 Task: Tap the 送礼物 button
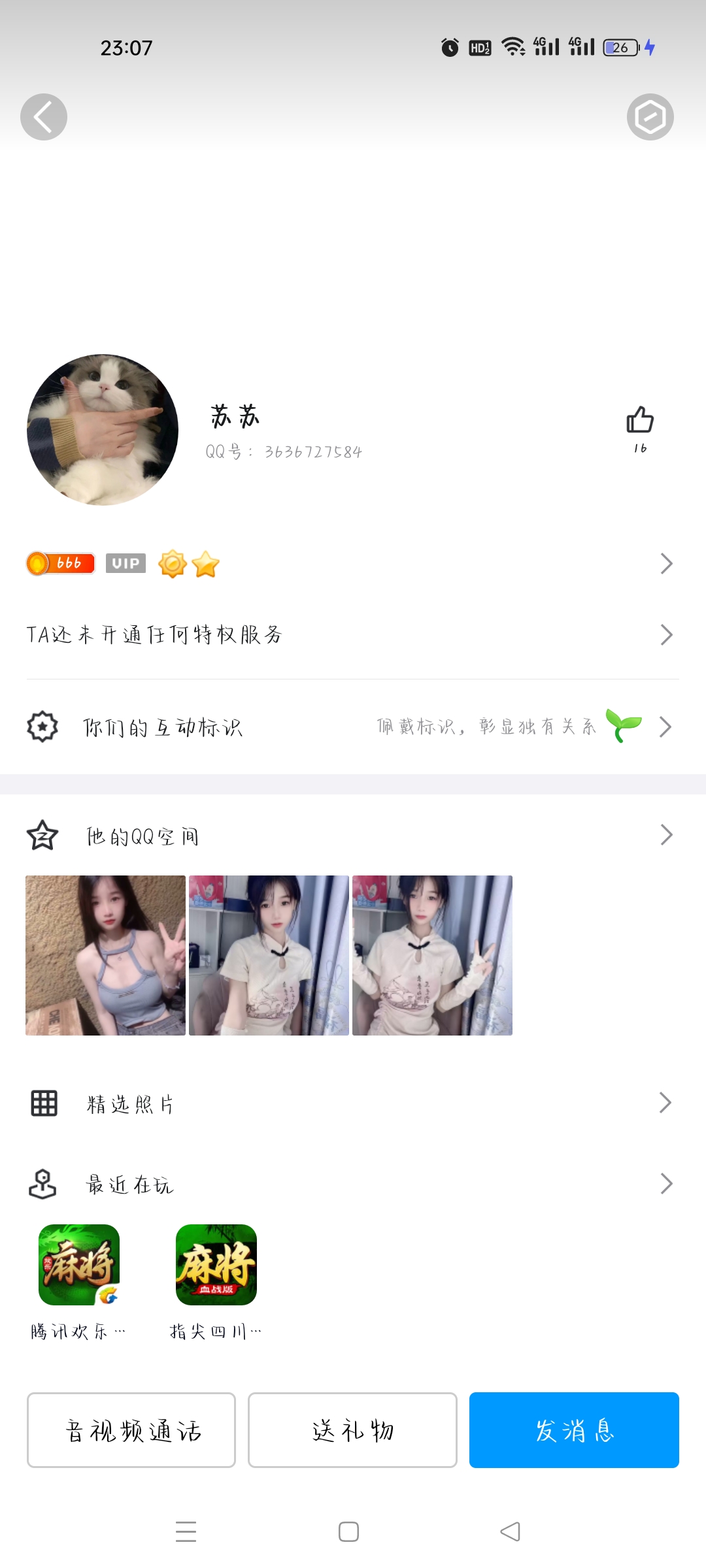[x=352, y=1430]
